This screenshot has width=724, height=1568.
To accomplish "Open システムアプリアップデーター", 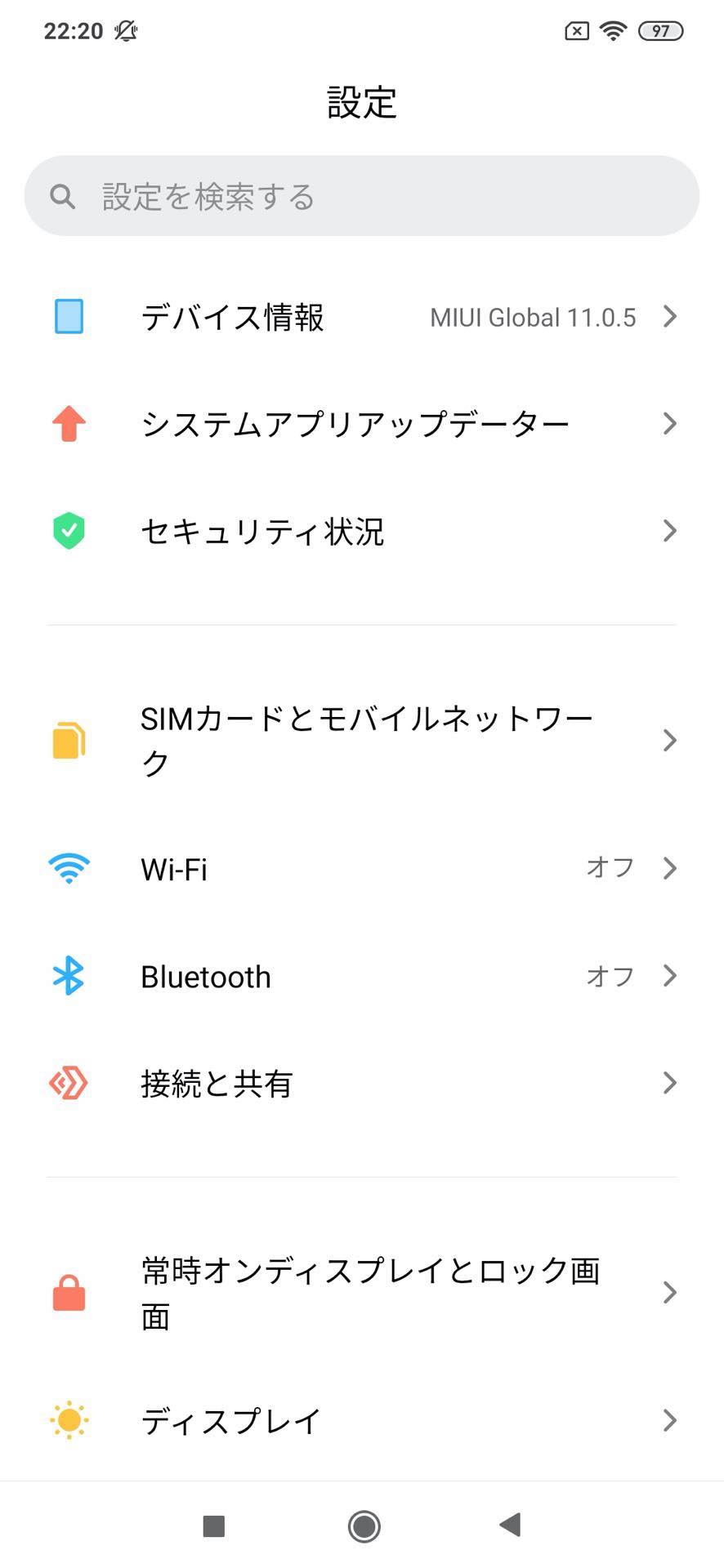I will [361, 424].
